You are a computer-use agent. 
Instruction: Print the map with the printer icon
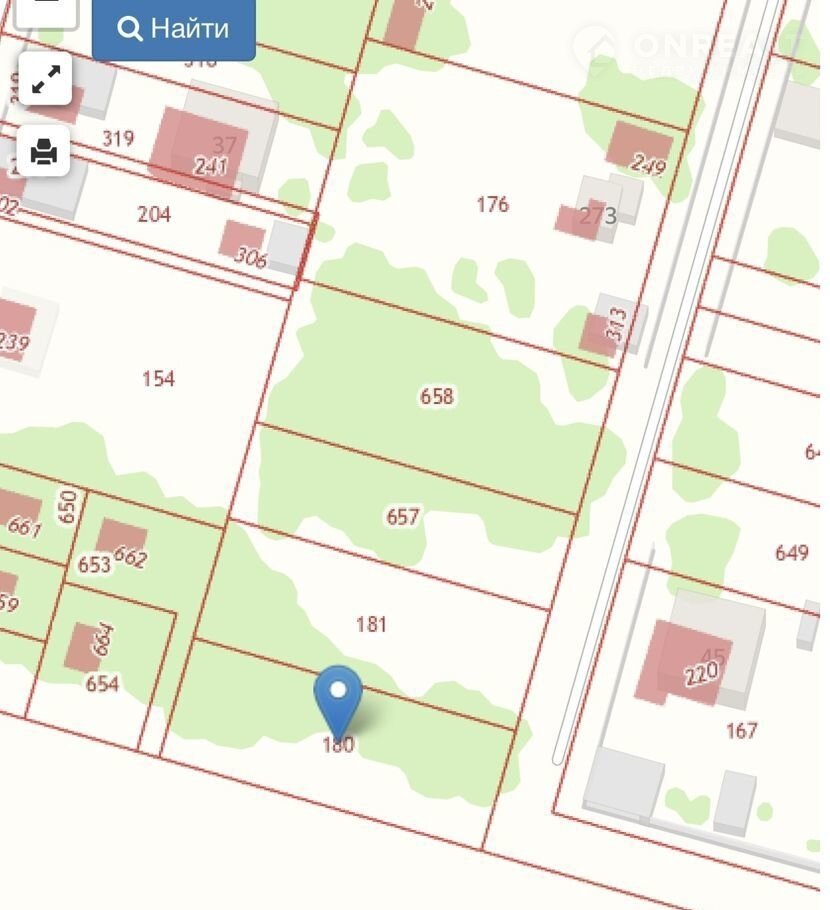coord(45,152)
